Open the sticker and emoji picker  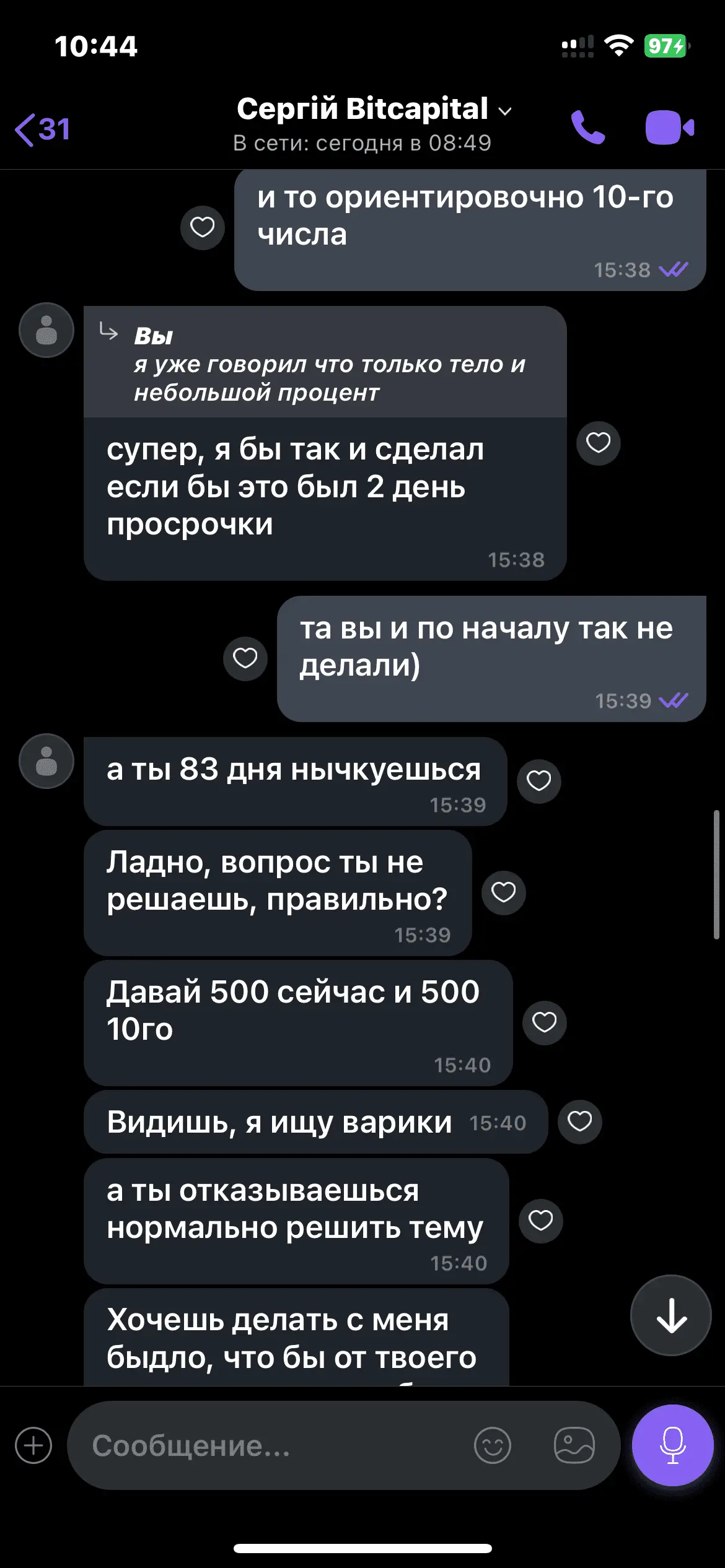coord(492,1445)
